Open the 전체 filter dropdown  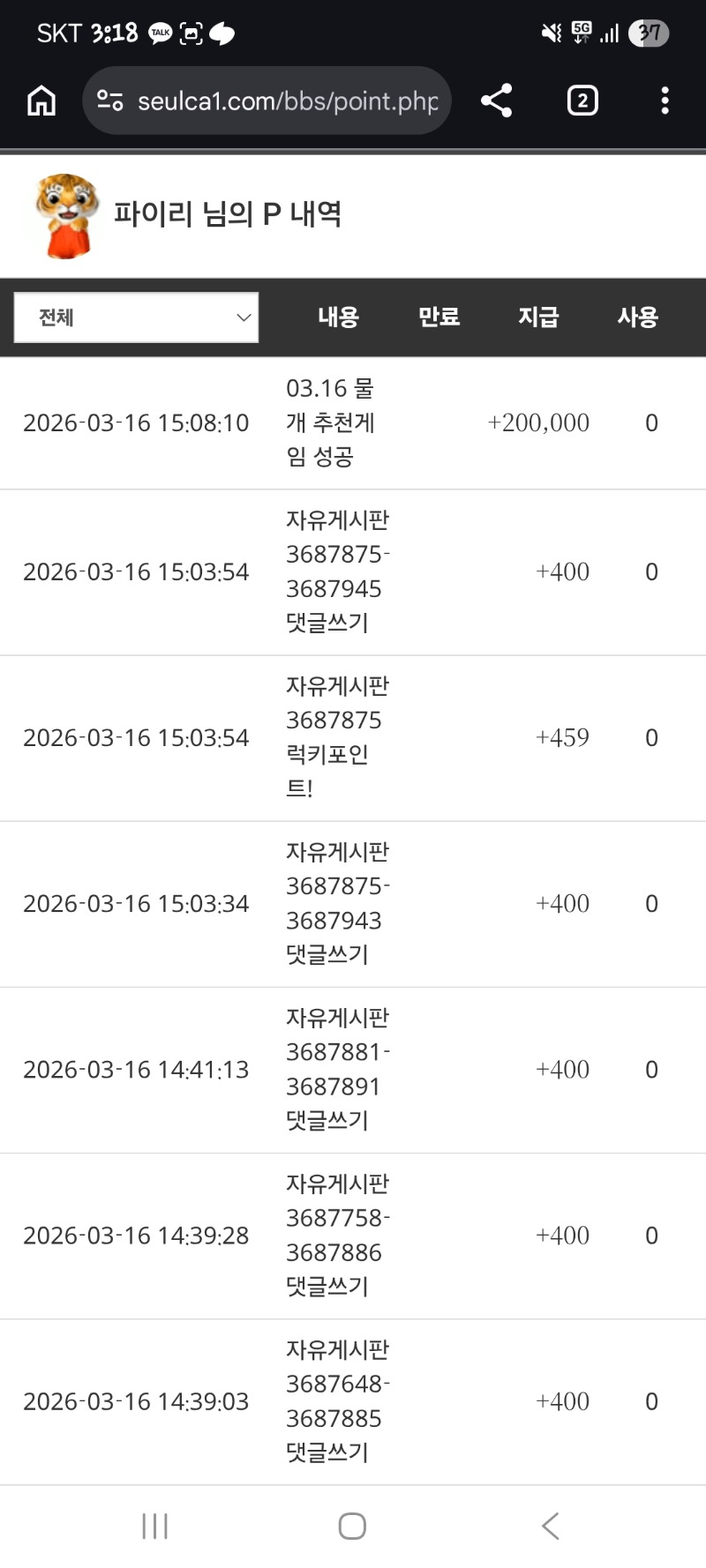tap(136, 317)
